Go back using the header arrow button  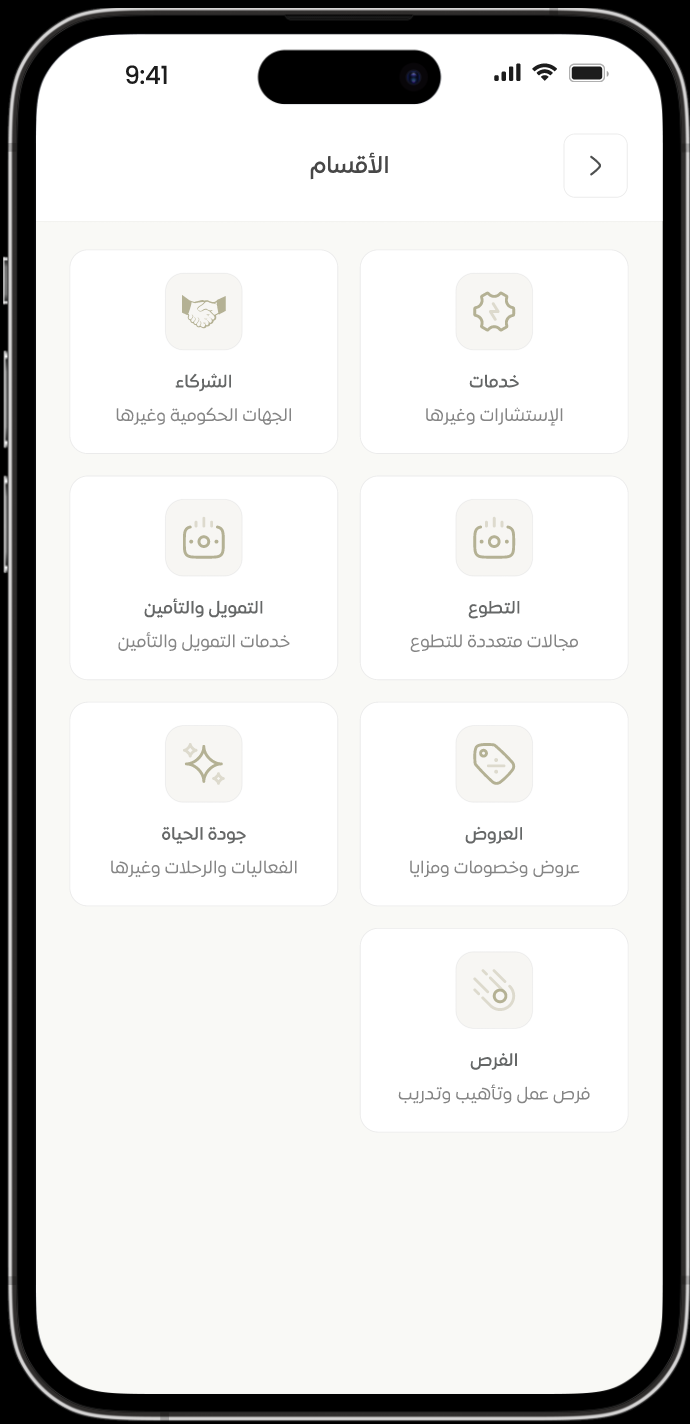tap(595, 166)
